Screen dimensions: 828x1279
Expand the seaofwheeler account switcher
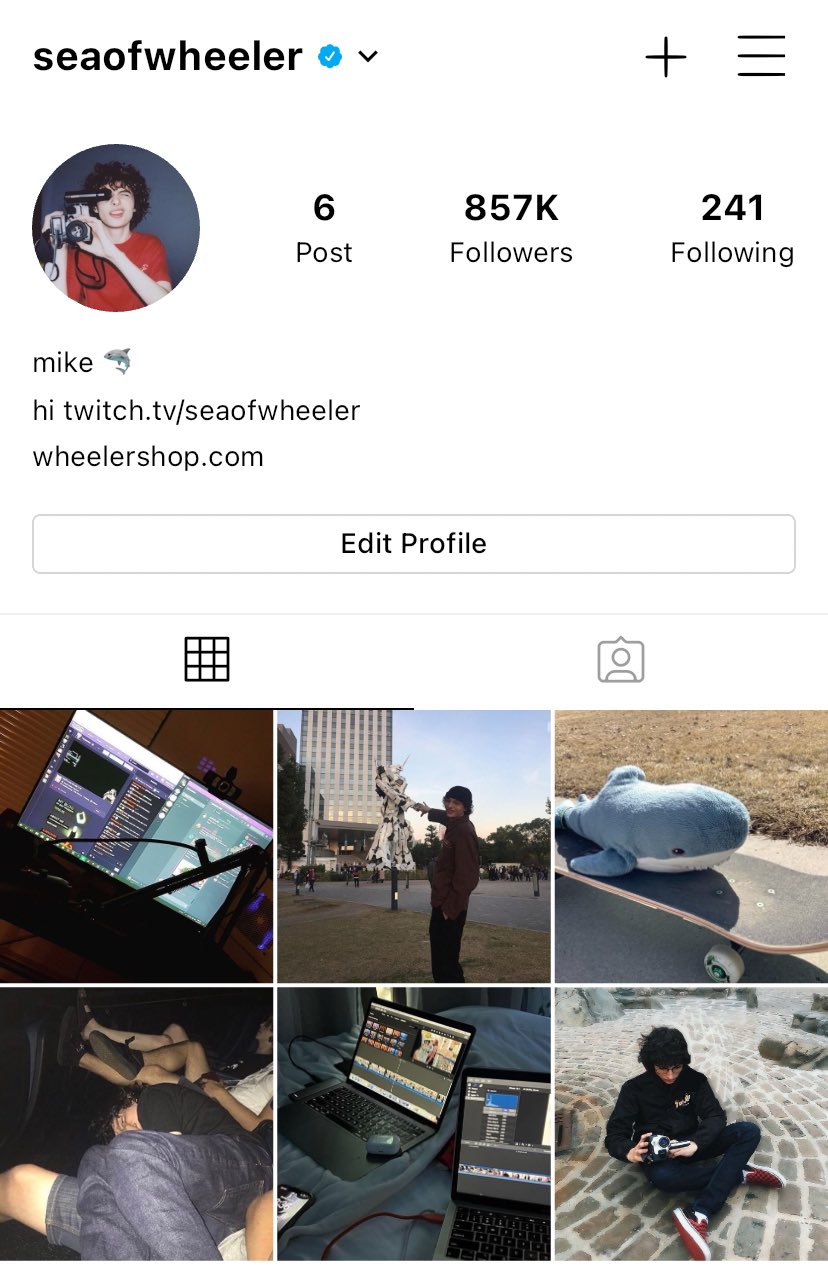point(368,57)
